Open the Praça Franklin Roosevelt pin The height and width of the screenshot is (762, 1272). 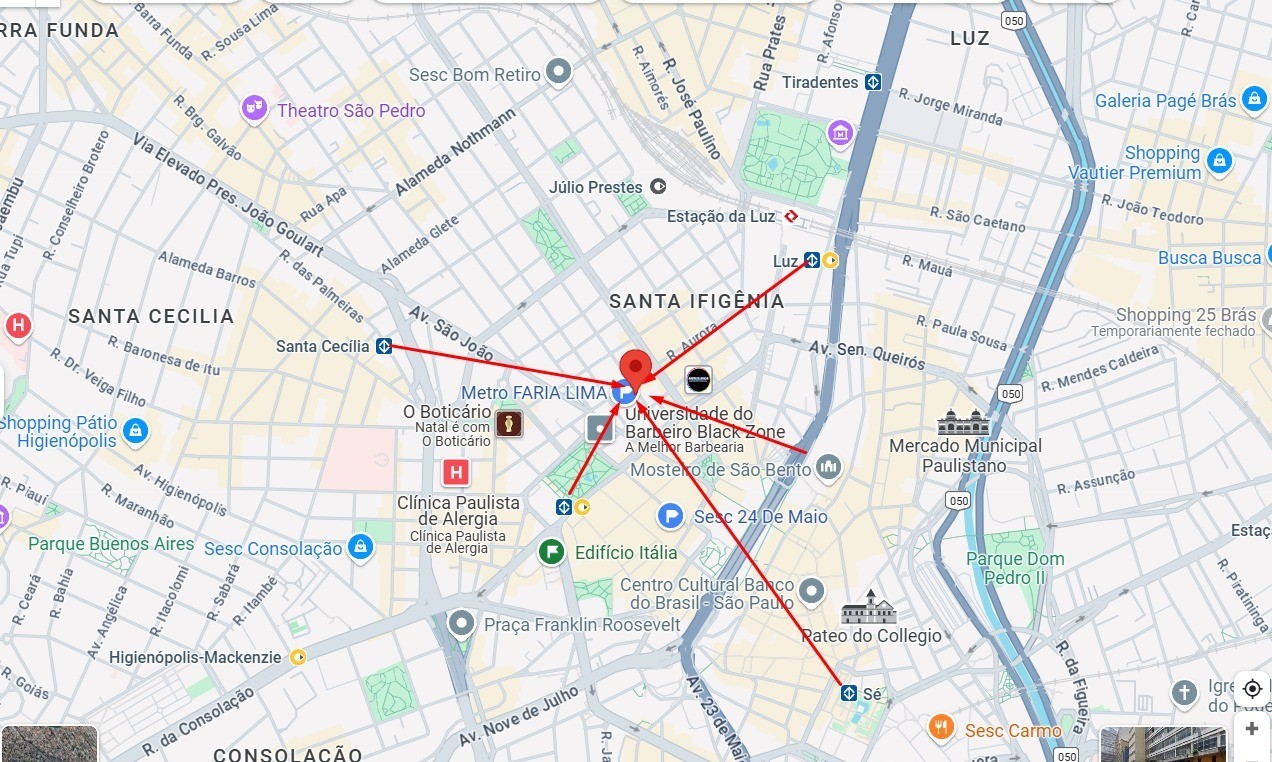point(461,625)
